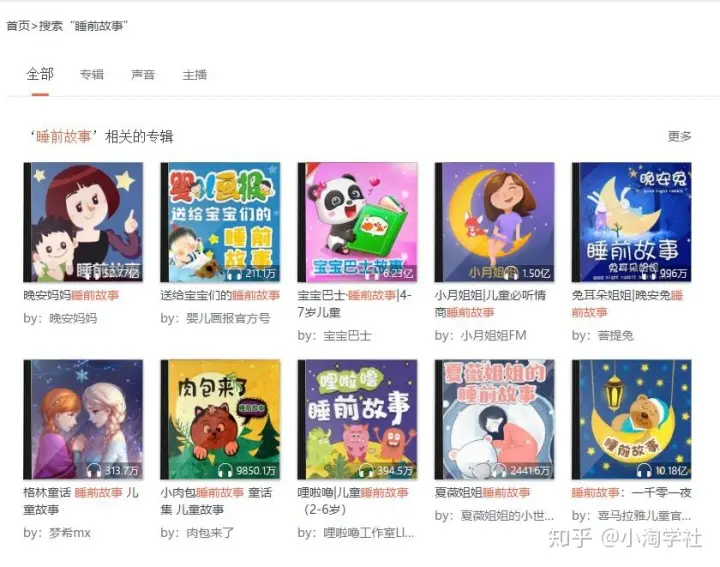Open the 睡前故事：一千零一夜 album
Viewport: 720px width, 567px height.
pos(632,420)
